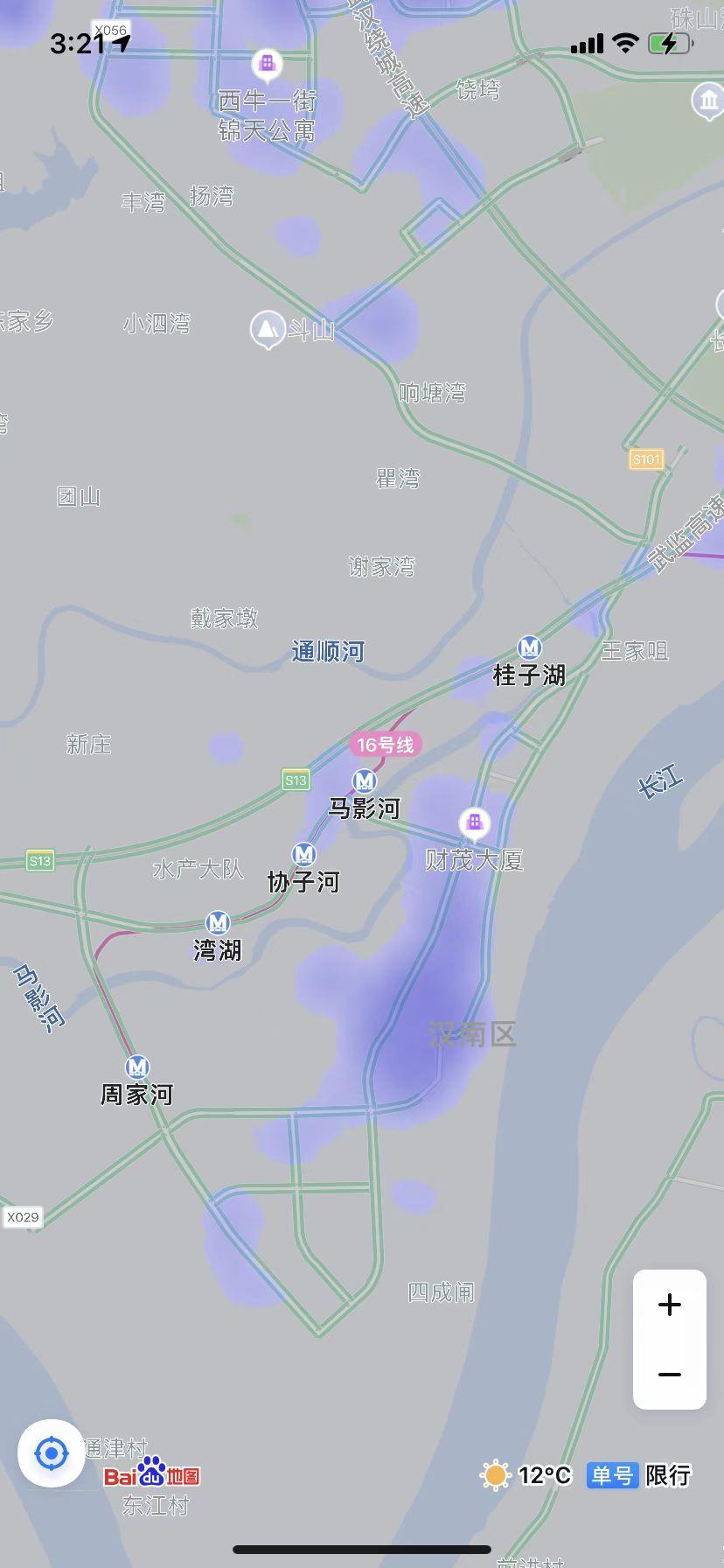
Task: Tap the 财茂大厦 building icon
Action: pos(473,823)
